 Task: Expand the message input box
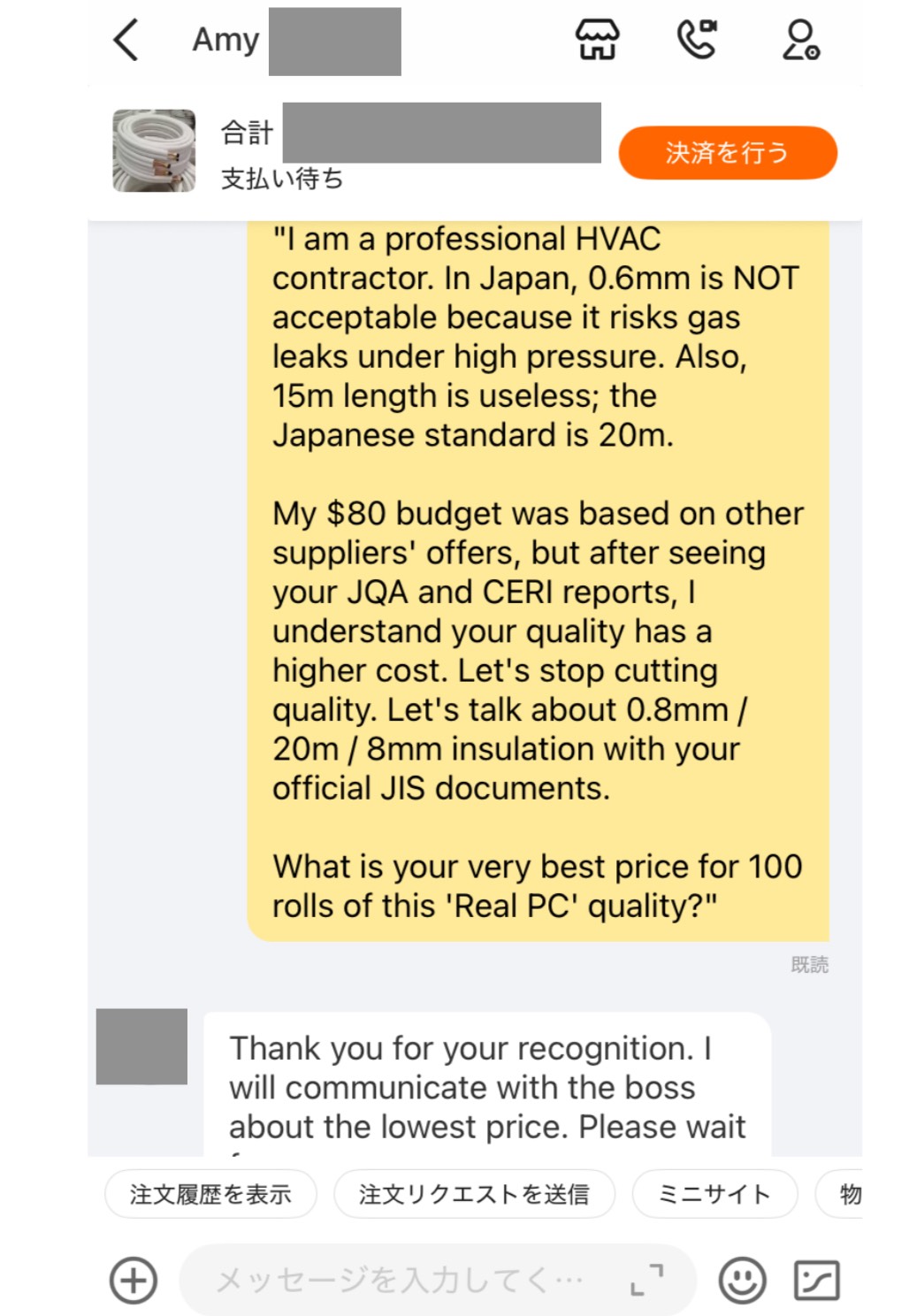[x=647, y=1280]
